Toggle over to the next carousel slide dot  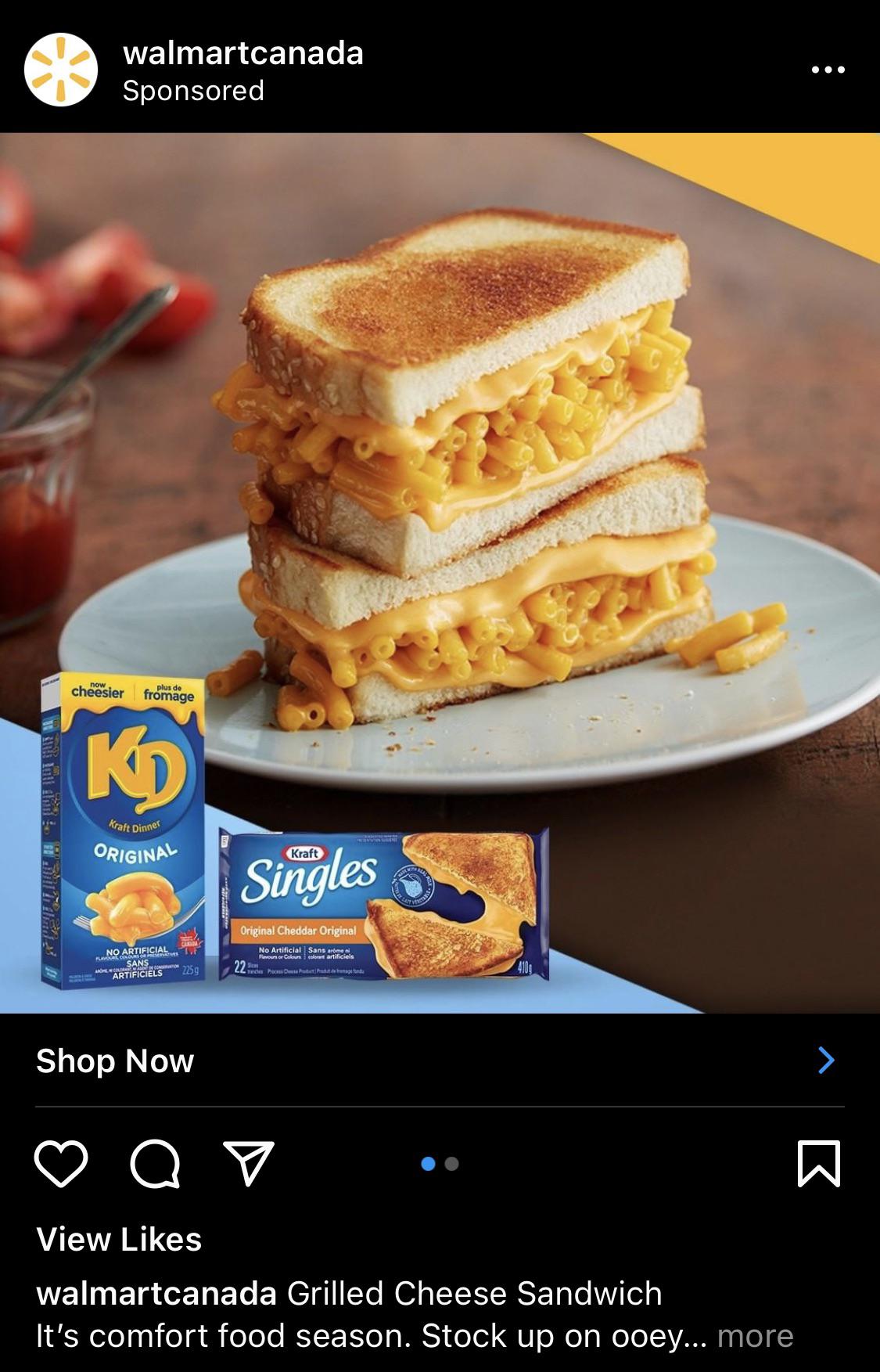(452, 1164)
